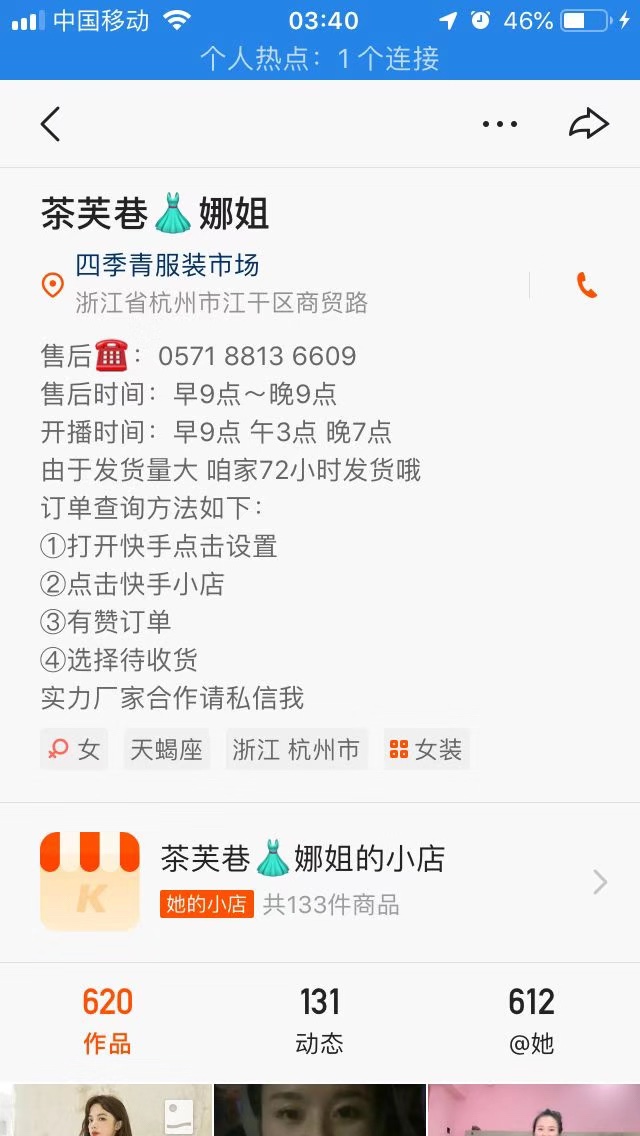Open the three-dot more options menu
The width and height of the screenshot is (640, 1136).
click(x=500, y=124)
